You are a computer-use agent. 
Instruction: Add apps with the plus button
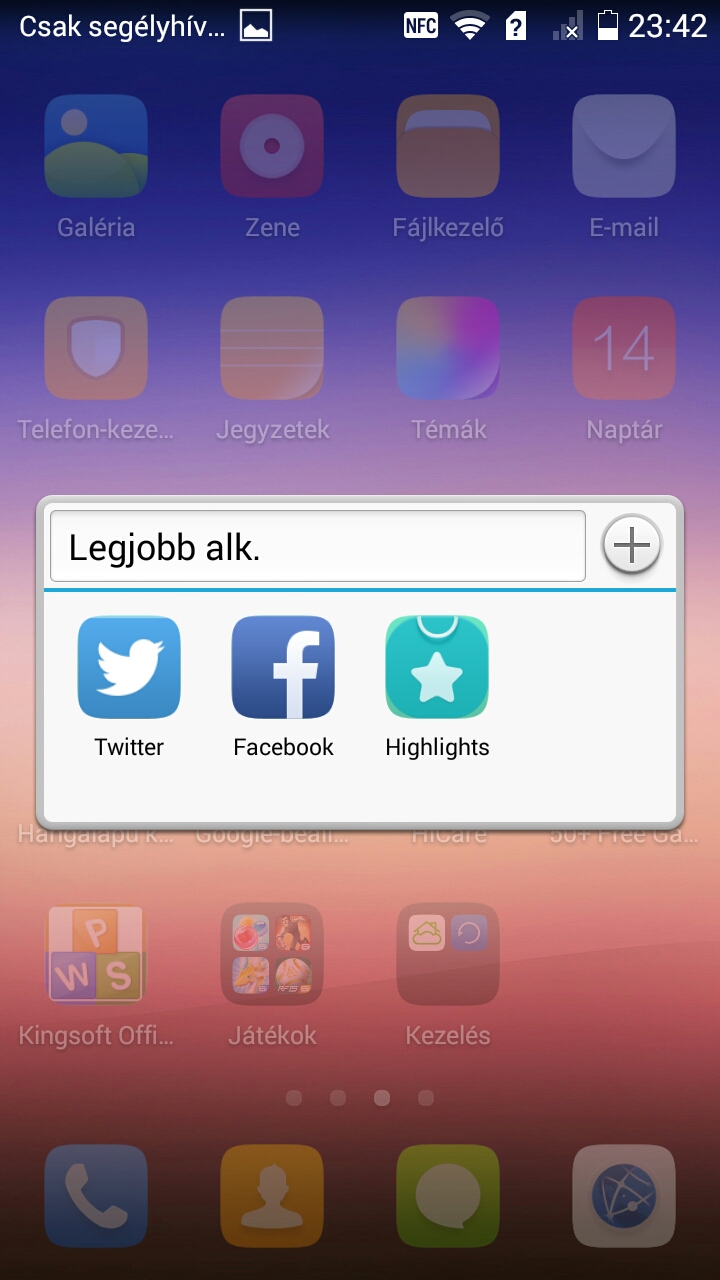click(x=631, y=546)
